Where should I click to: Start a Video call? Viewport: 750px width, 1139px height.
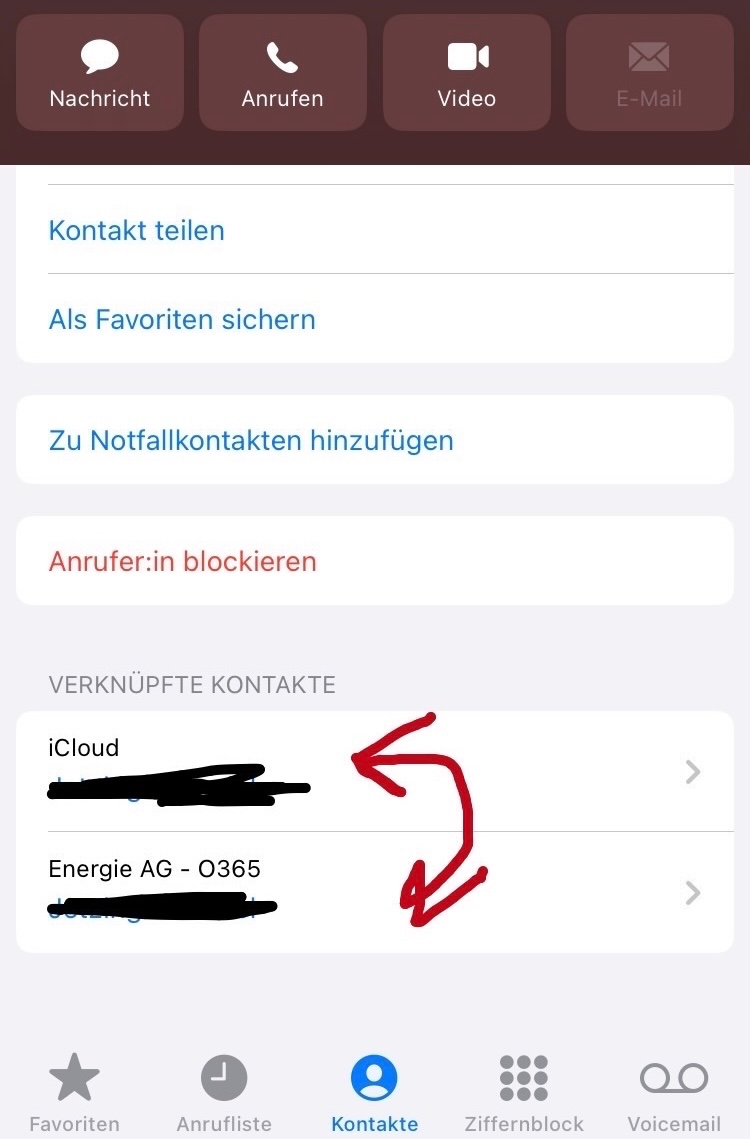coord(467,73)
